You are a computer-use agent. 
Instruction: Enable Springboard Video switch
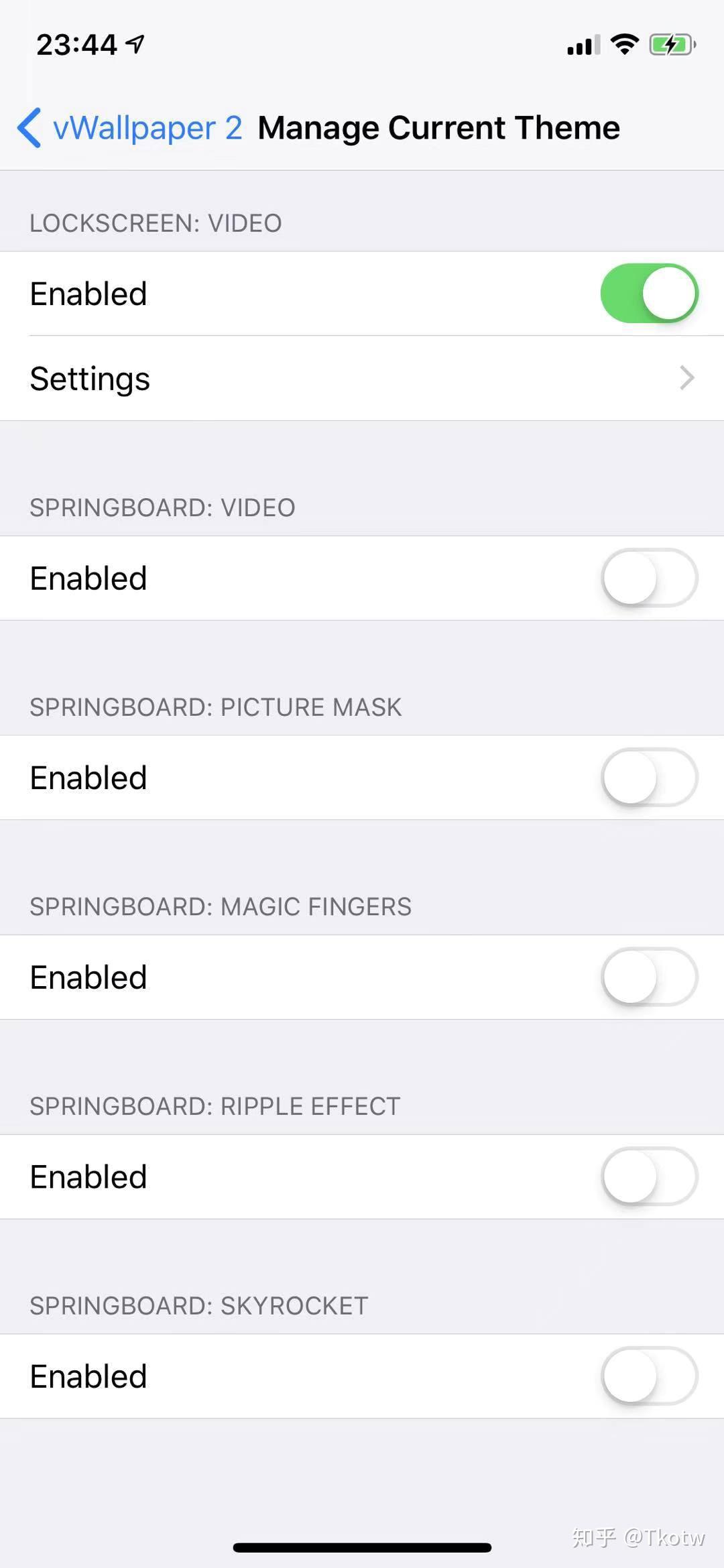648,578
